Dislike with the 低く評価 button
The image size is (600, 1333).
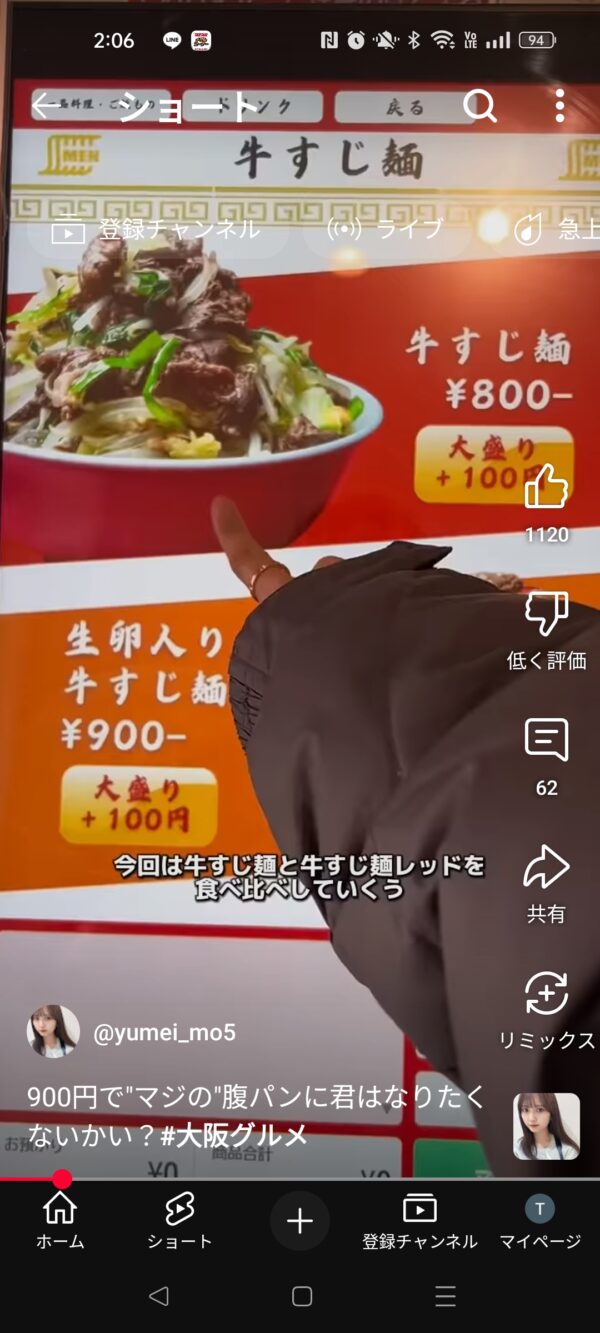[x=546, y=614]
